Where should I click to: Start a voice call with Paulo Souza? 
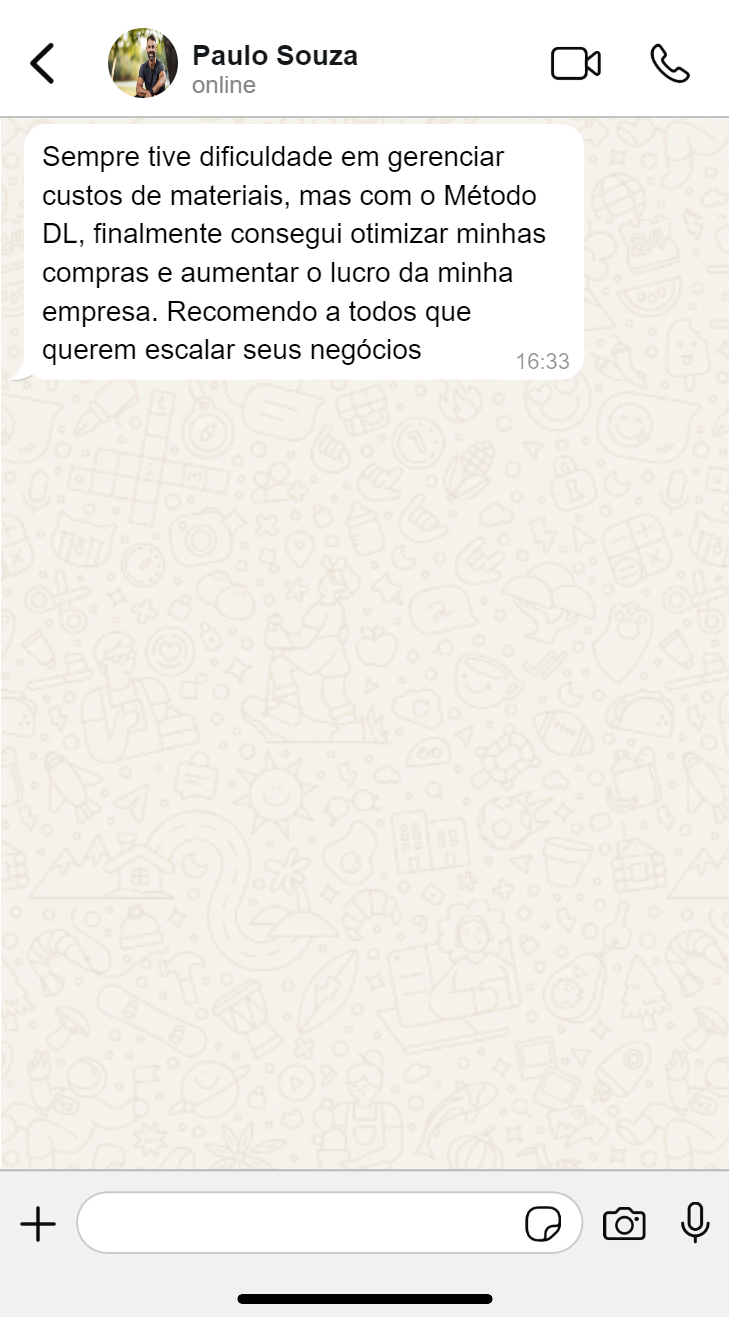pos(669,63)
